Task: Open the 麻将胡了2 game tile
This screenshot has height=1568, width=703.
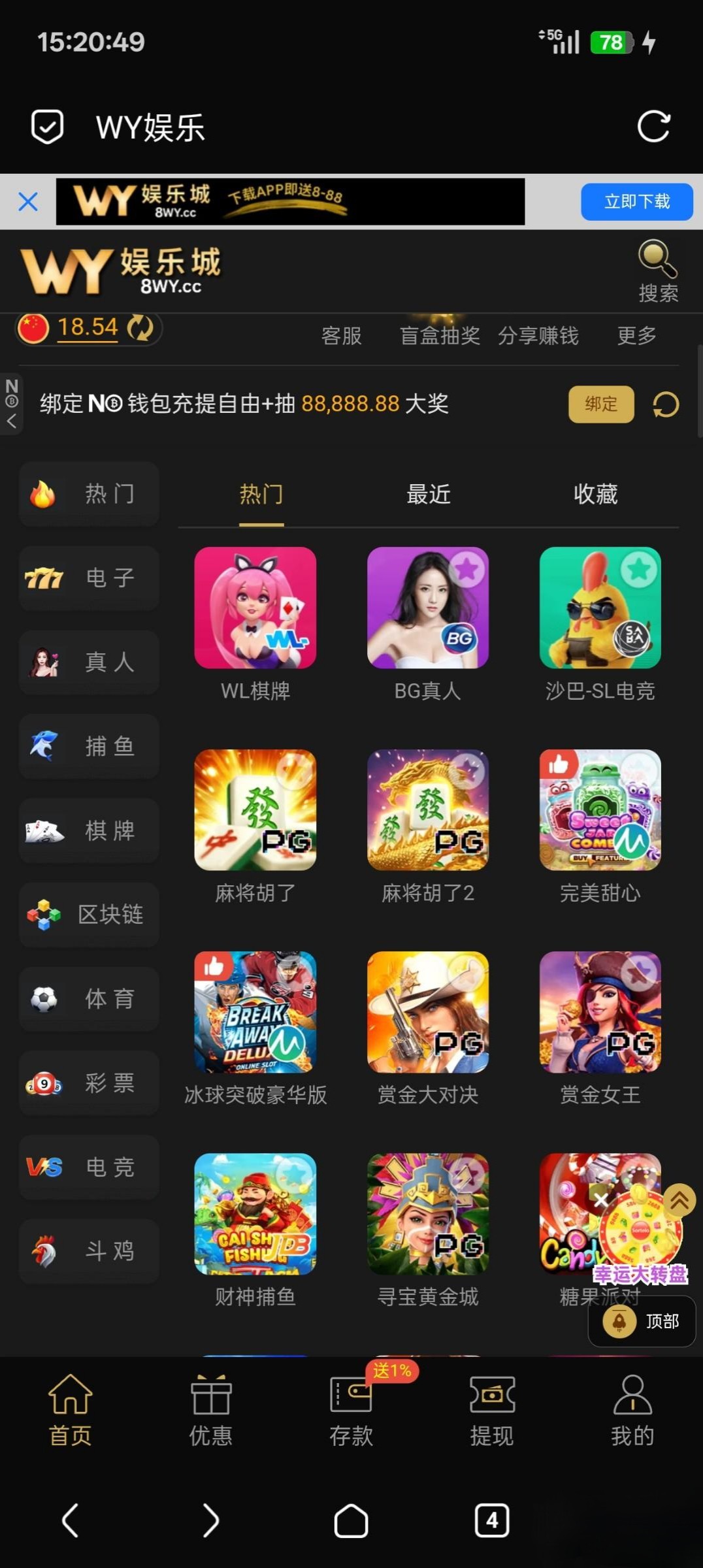Action: (428, 810)
